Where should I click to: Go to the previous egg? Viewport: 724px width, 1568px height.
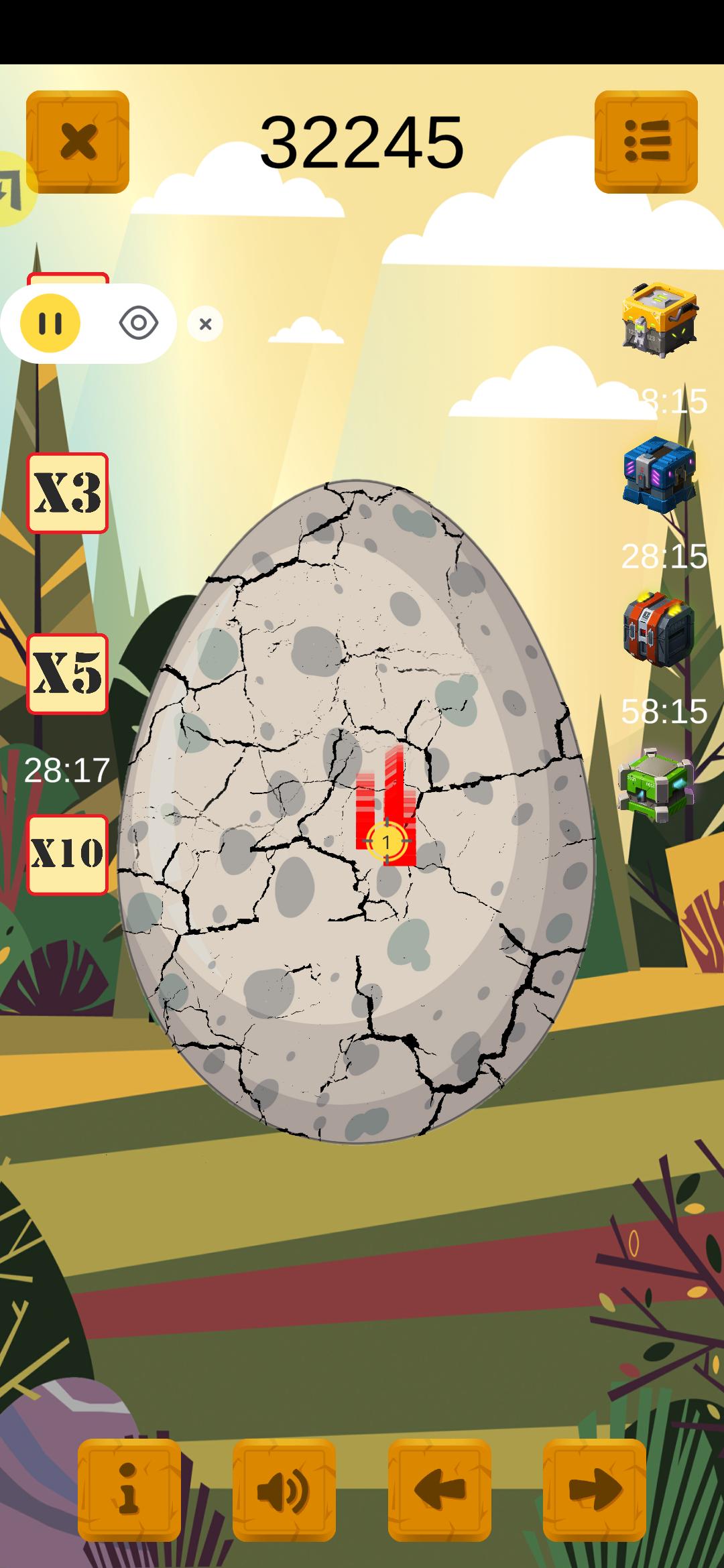point(439,1490)
